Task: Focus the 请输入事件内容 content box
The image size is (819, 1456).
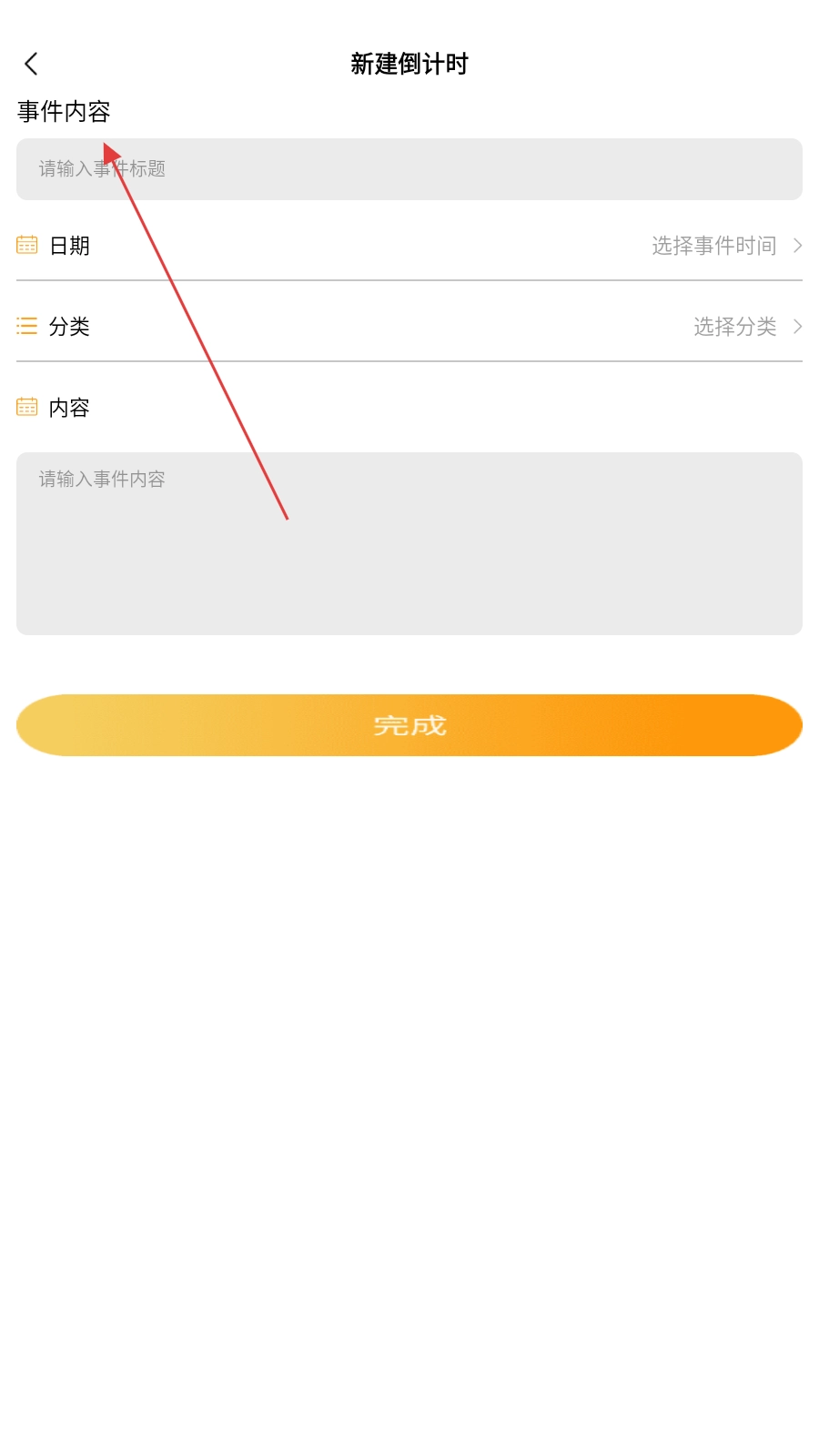Action: [x=409, y=543]
